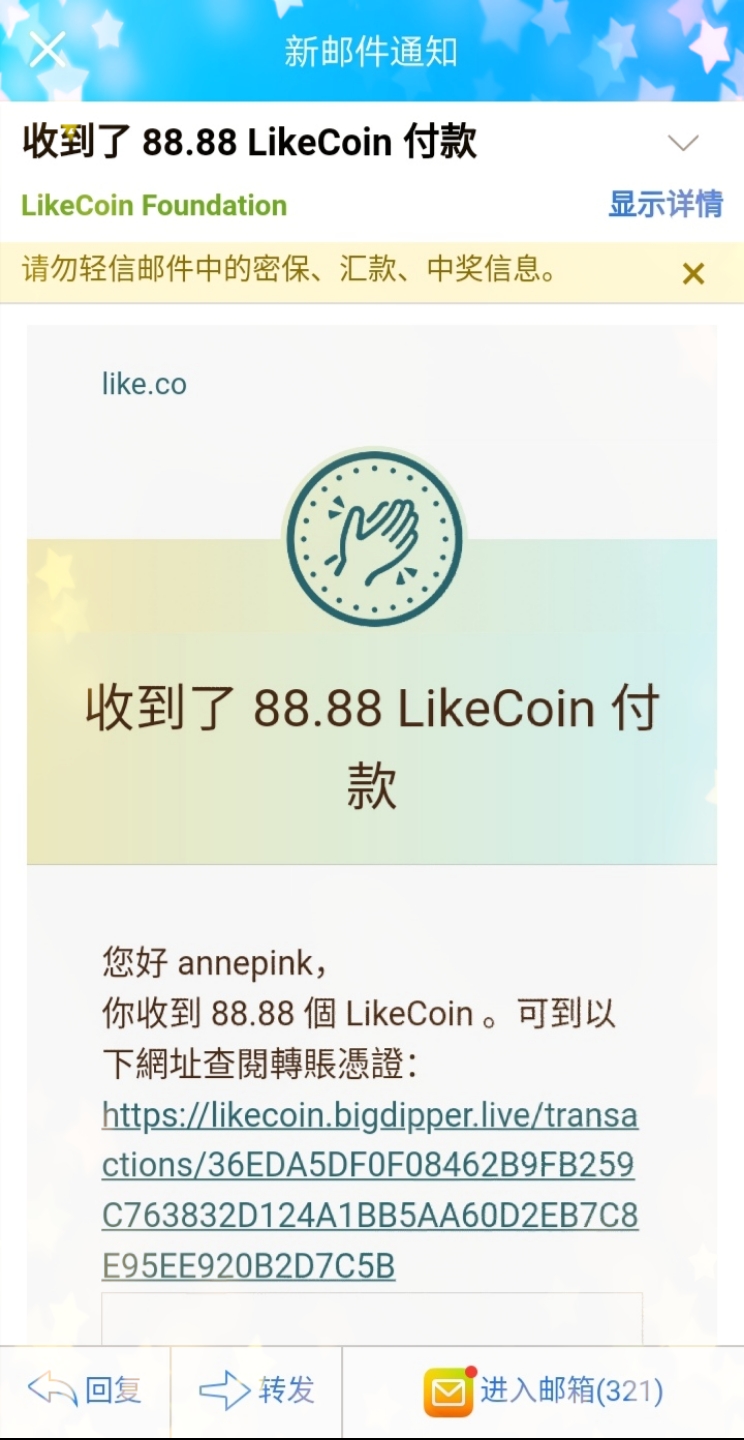Close the new mail notification with the X
This screenshot has width=744, height=1440.
pos(46,49)
